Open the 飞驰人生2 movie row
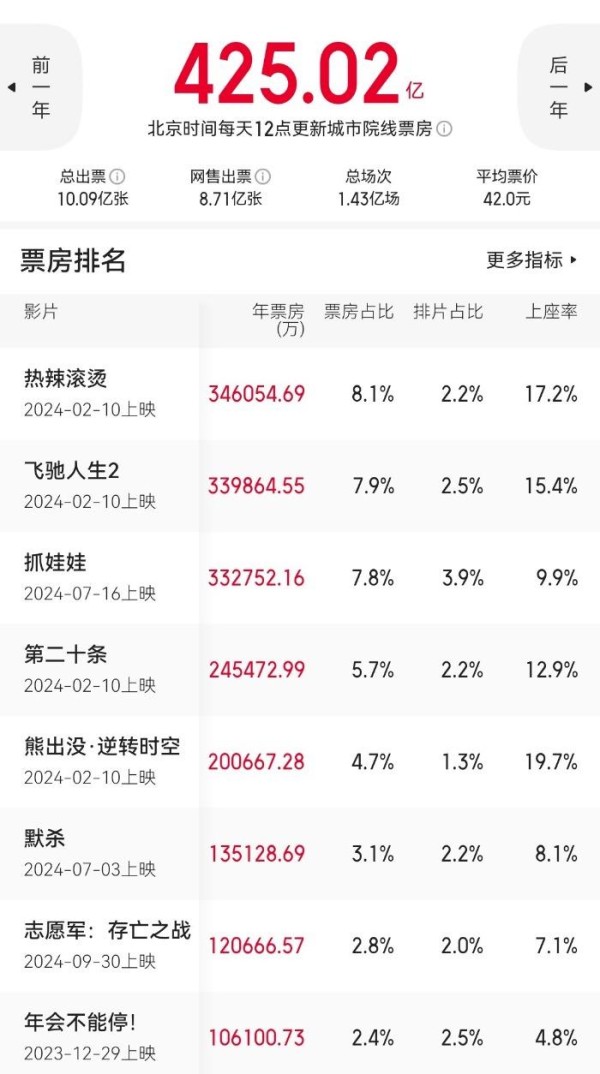This screenshot has height=1074, width=600. (300, 486)
